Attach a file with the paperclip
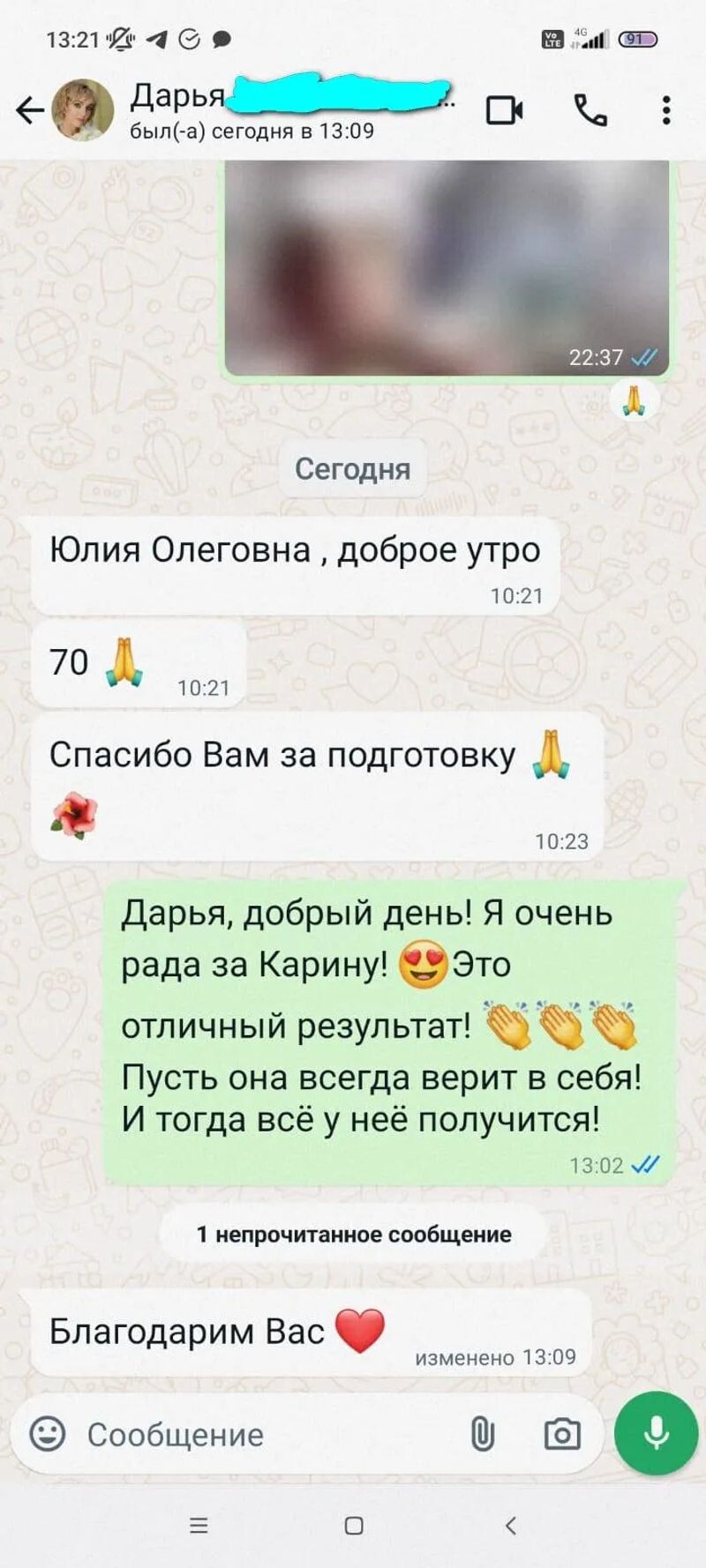 tap(482, 1435)
